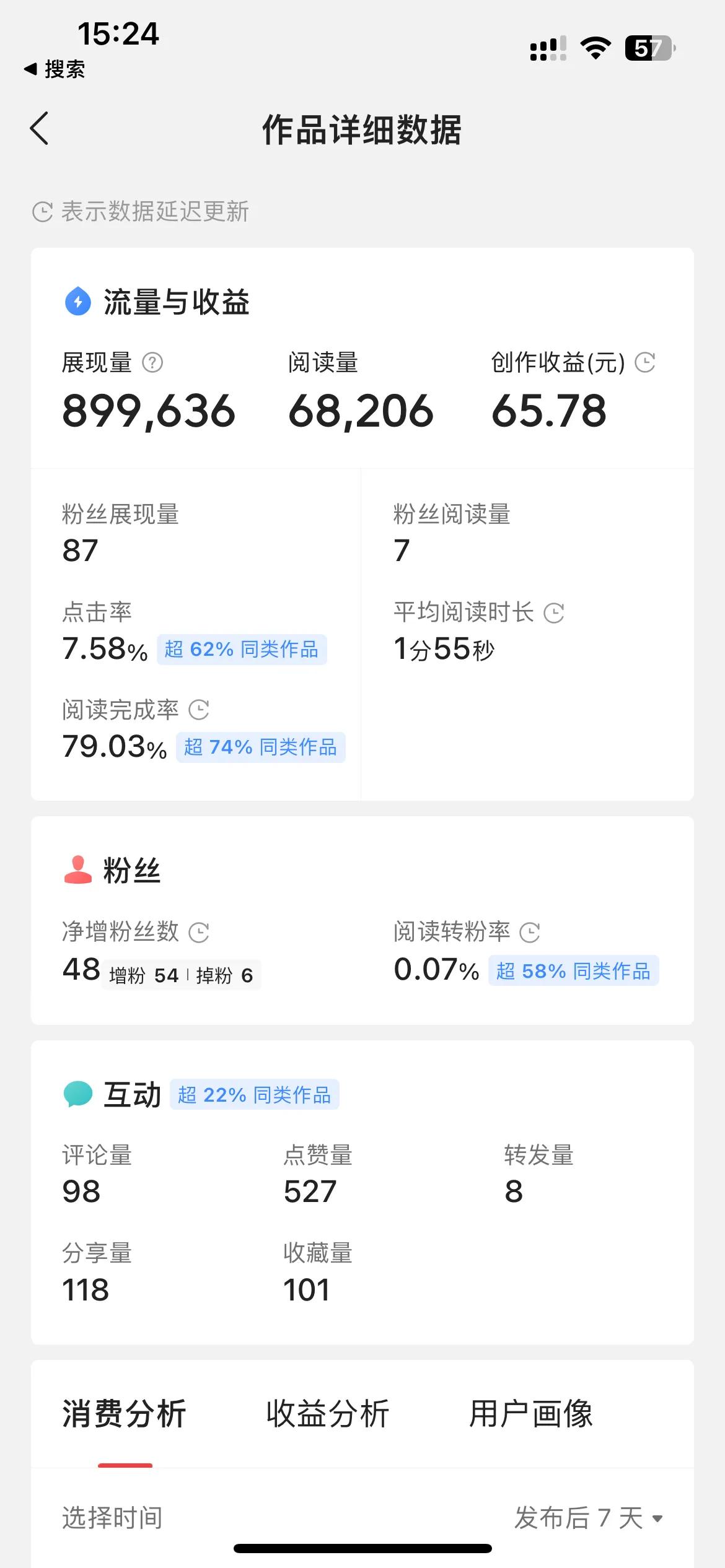The image size is (725, 1568).
Task: Click the clock icon beside 阅读转粉率
Action: coord(531,932)
